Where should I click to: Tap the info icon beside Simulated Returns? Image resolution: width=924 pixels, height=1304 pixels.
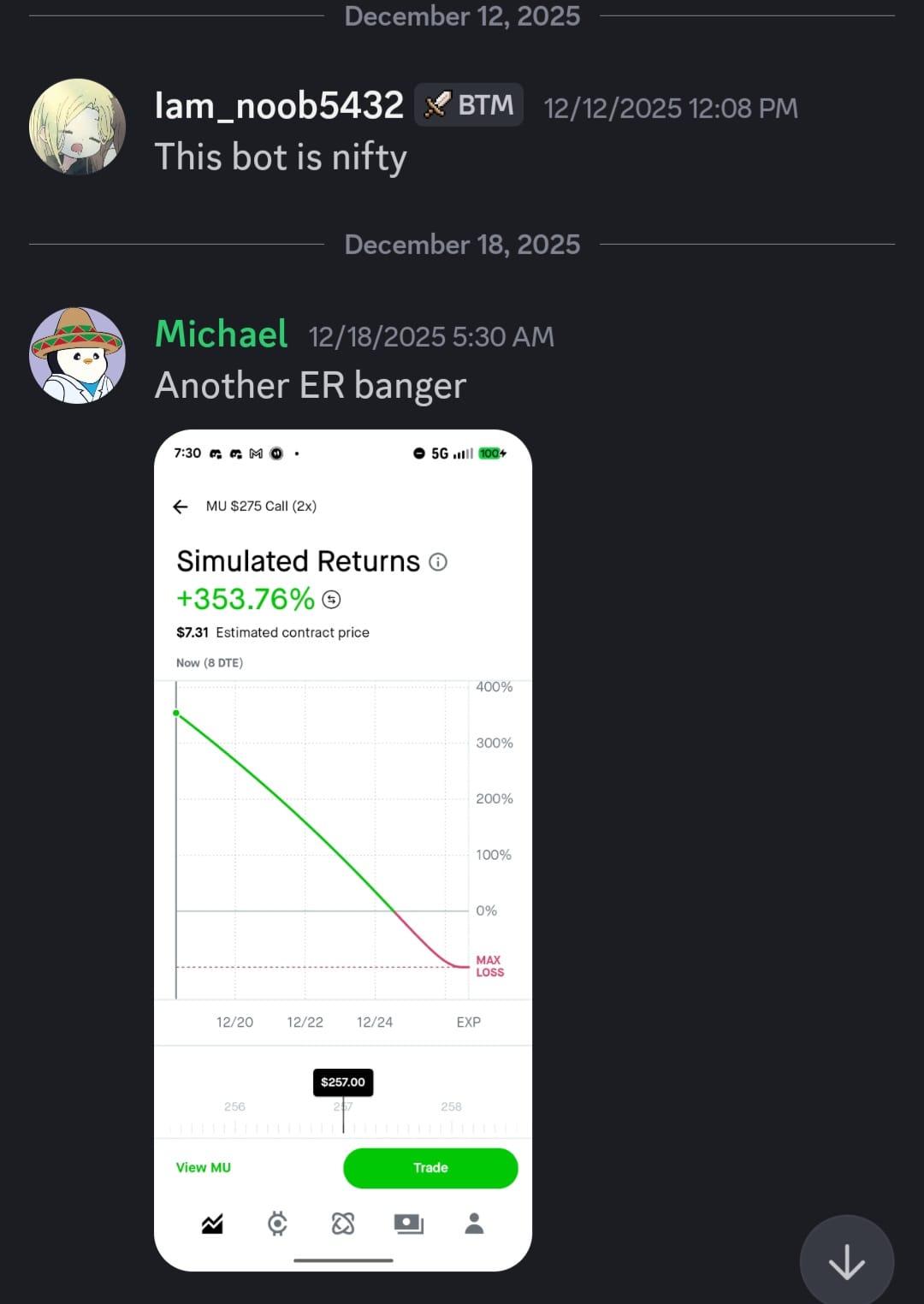437,561
